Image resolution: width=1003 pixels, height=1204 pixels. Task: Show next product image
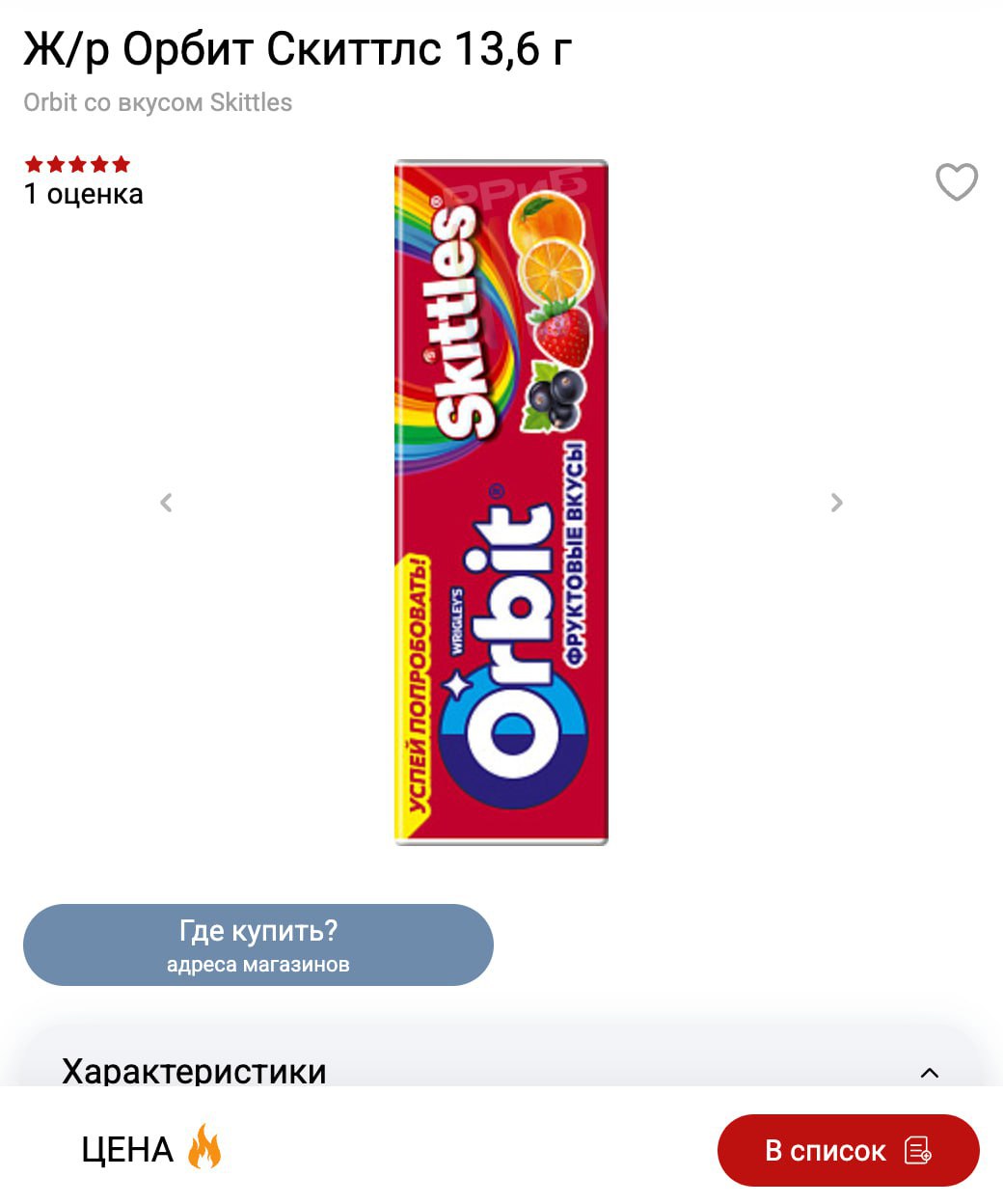[x=836, y=503]
